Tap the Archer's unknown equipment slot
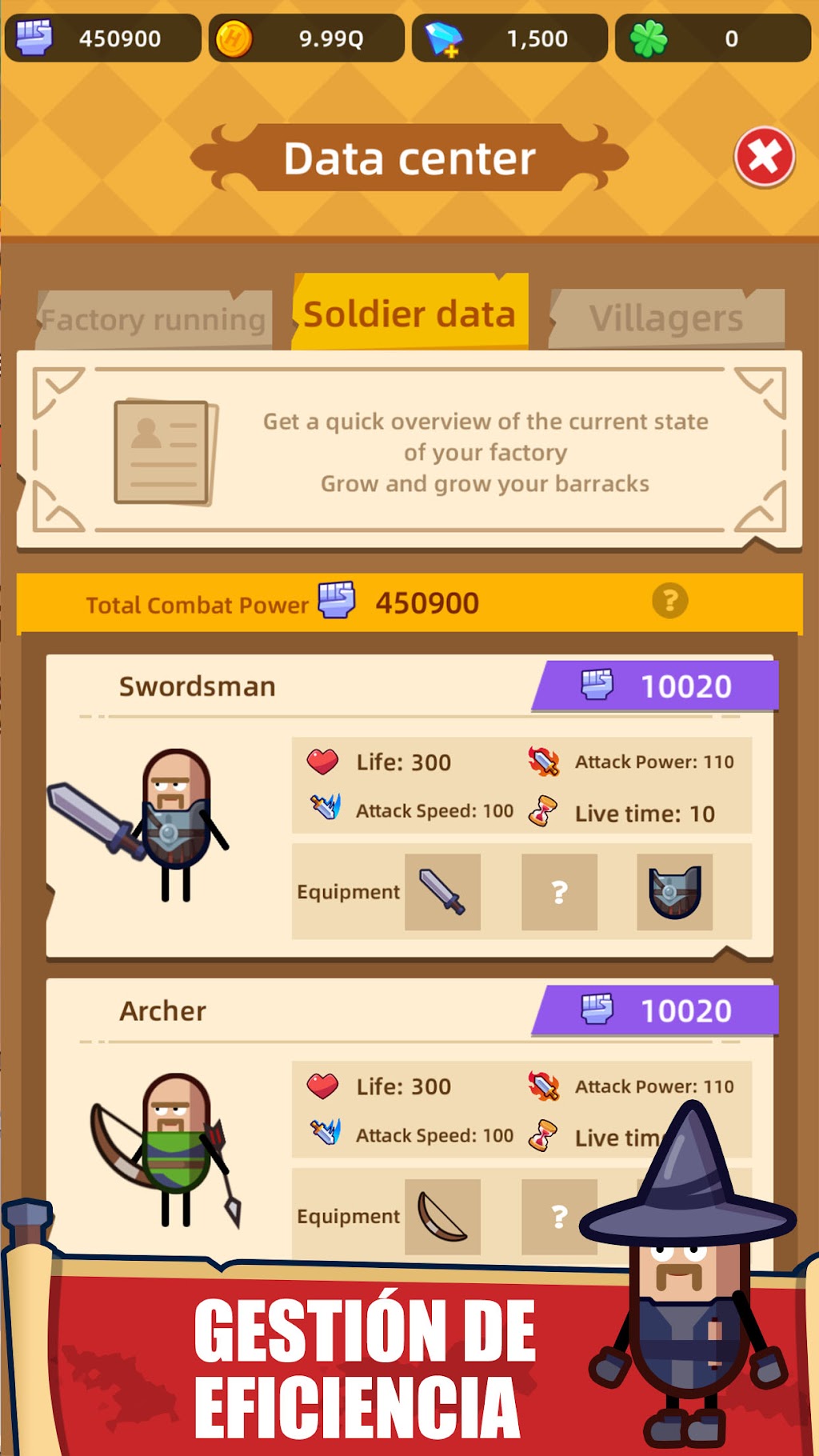This screenshot has height=1456, width=819. (559, 1216)
